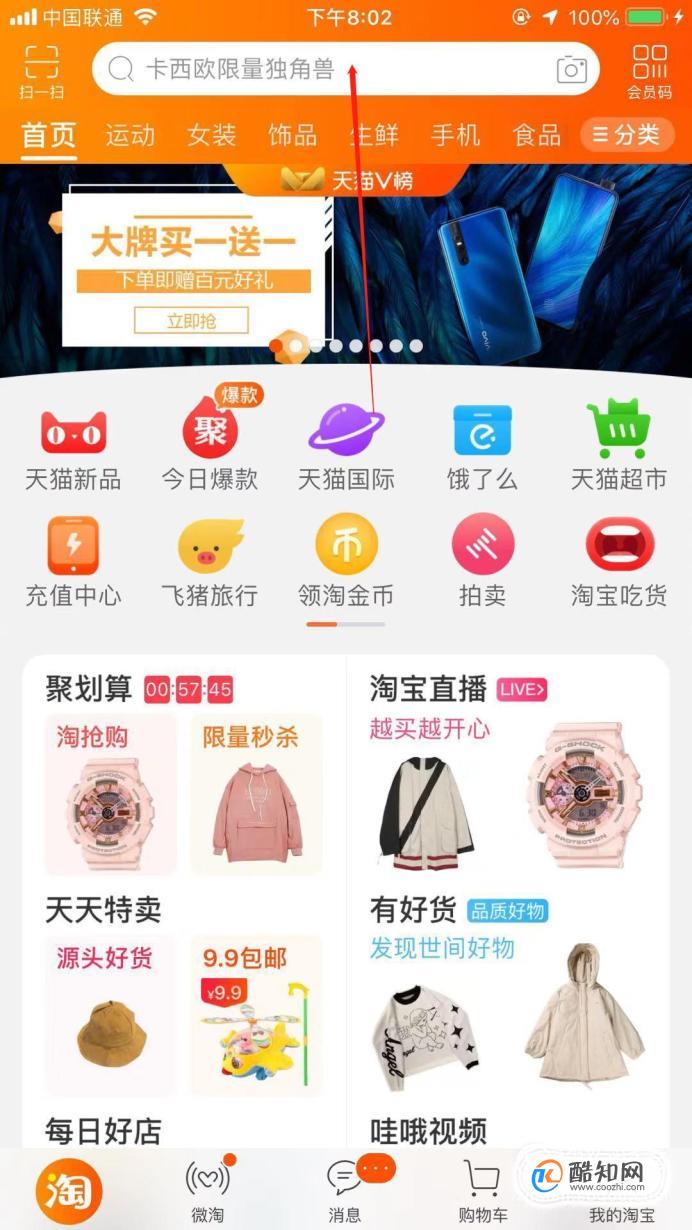Switch to the 运动 tab
Viewport: 692px width, 1230px height.
pos(130,135)
